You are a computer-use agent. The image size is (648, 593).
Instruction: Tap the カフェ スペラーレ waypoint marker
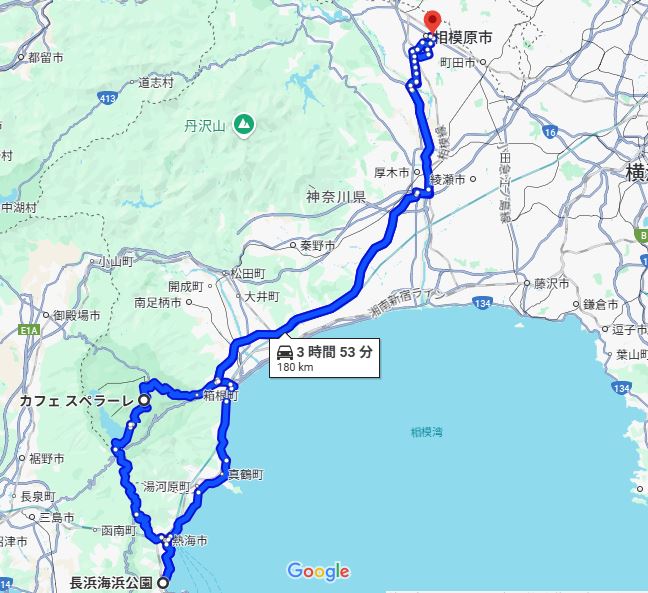(143, 399)
